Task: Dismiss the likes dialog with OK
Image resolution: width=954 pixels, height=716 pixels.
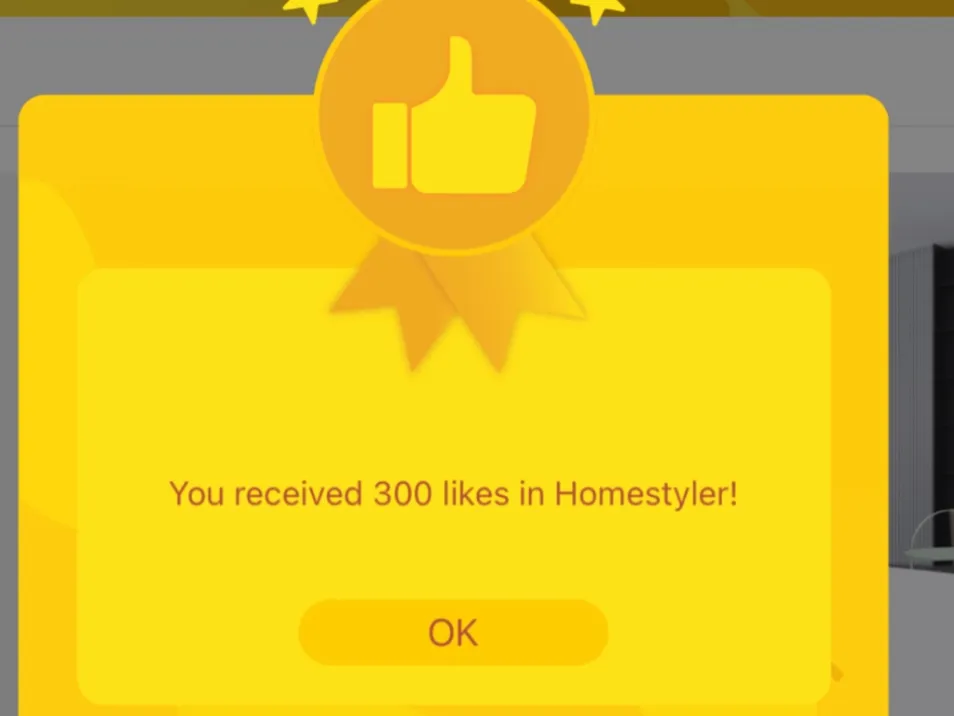Action: point(453,632)
